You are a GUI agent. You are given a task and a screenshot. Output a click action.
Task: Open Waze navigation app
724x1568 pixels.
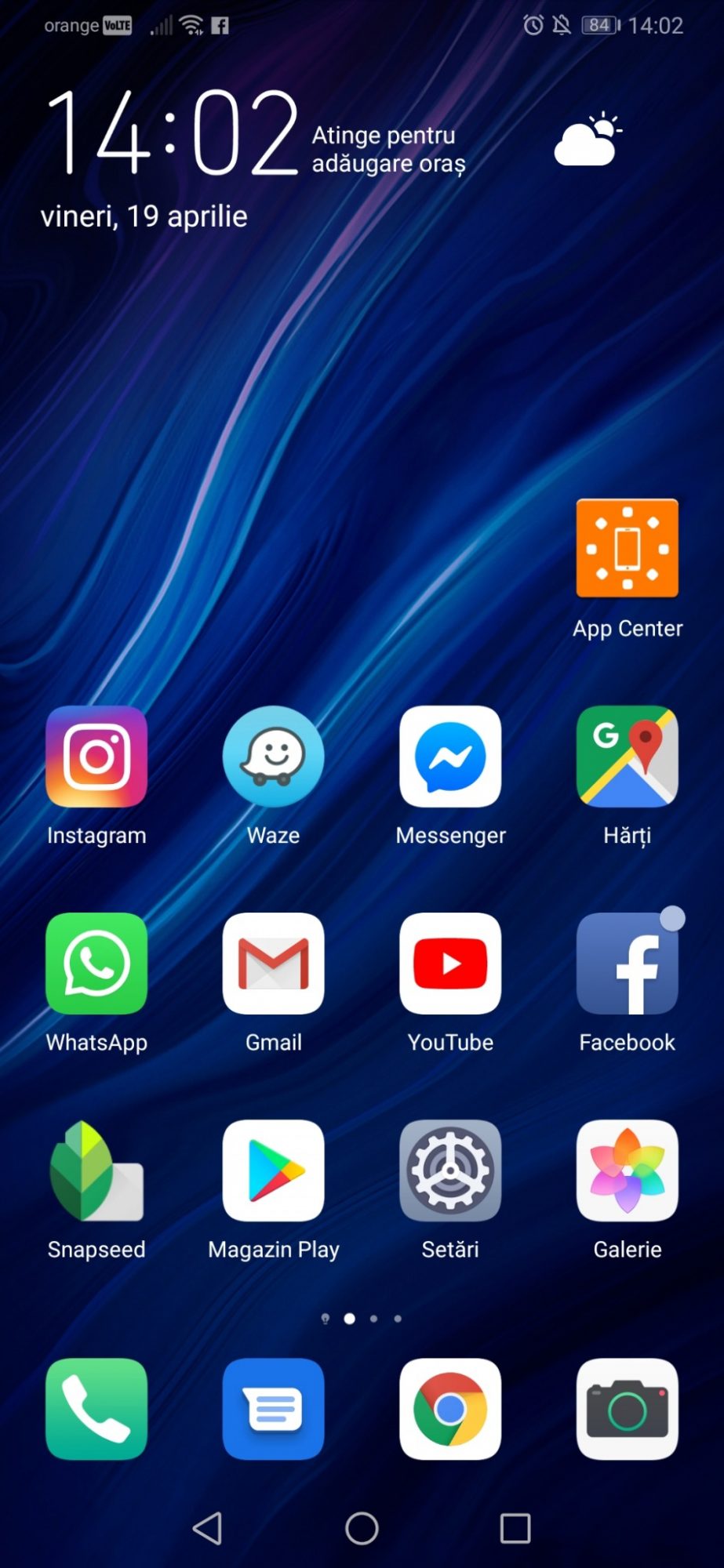pyautogui.click(x=273, y=757)
